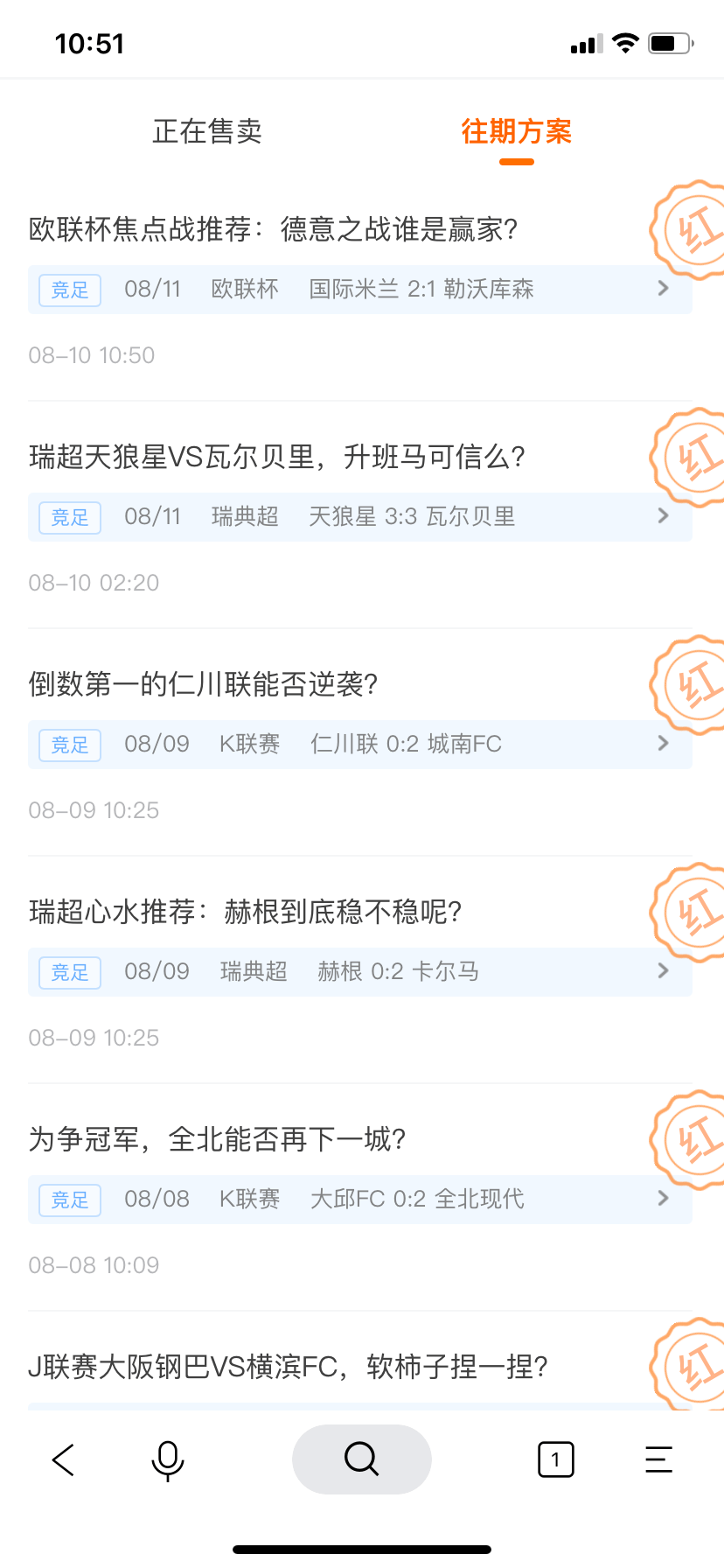Open 为争冠军，全北能否再下一城 plan
Screen dimensions: 724x1568
click(x=217, y=1139)
